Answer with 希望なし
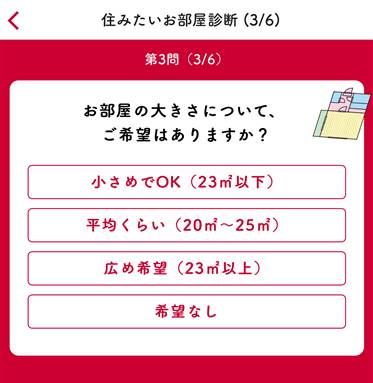The width and height of the screenshot is (373, 383). (x=187, y=311)
